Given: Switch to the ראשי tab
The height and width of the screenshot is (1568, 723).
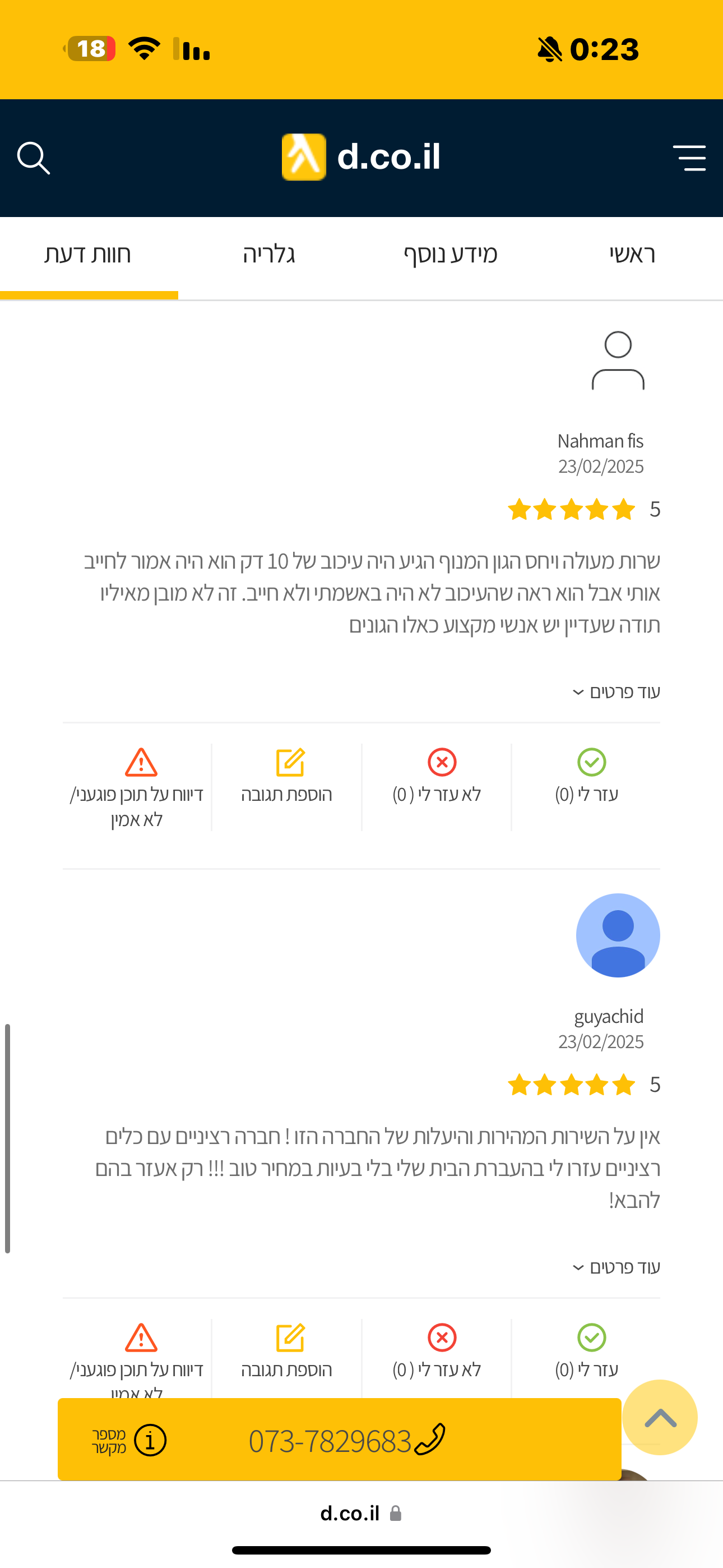Looking at the screenshot, I should coord(632,255).
